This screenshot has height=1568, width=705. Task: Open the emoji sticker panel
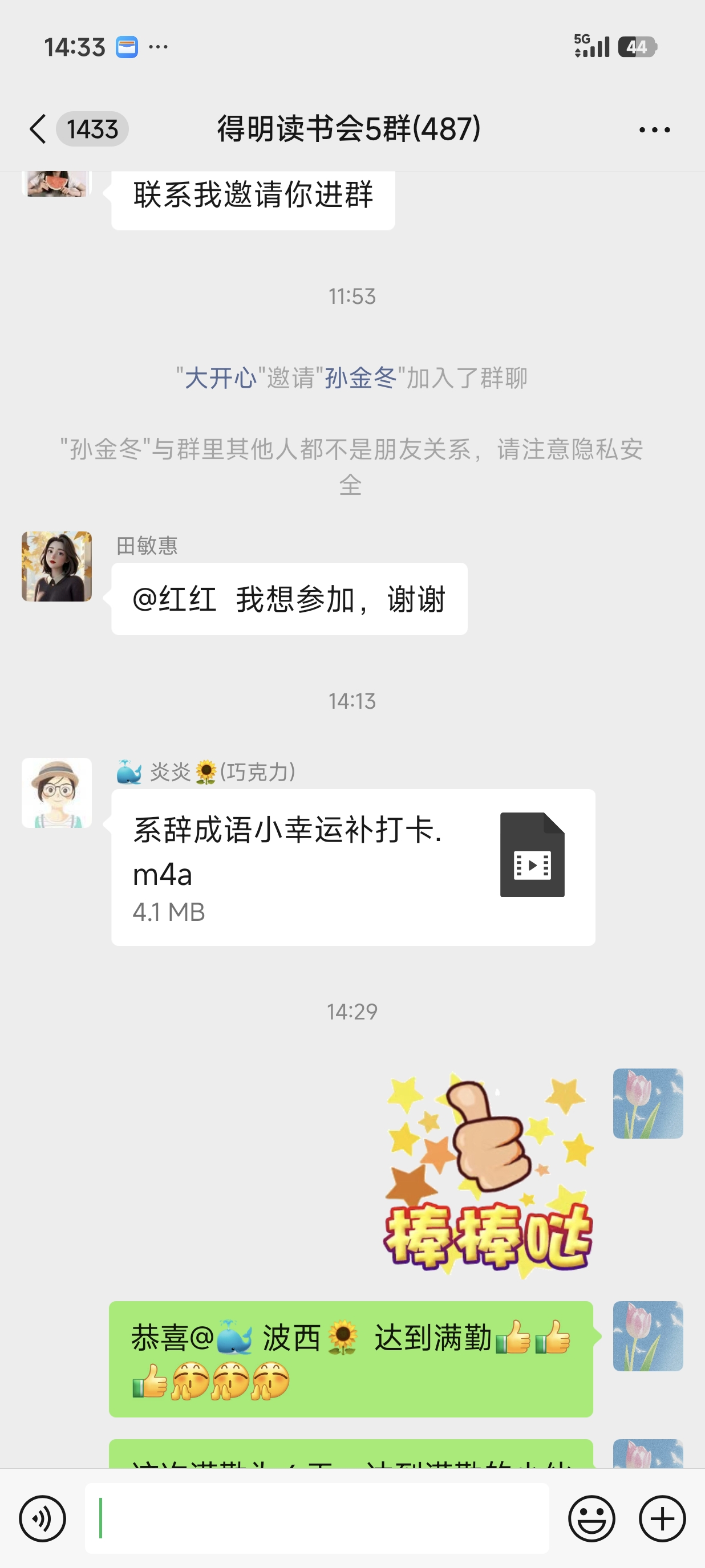591,1519
